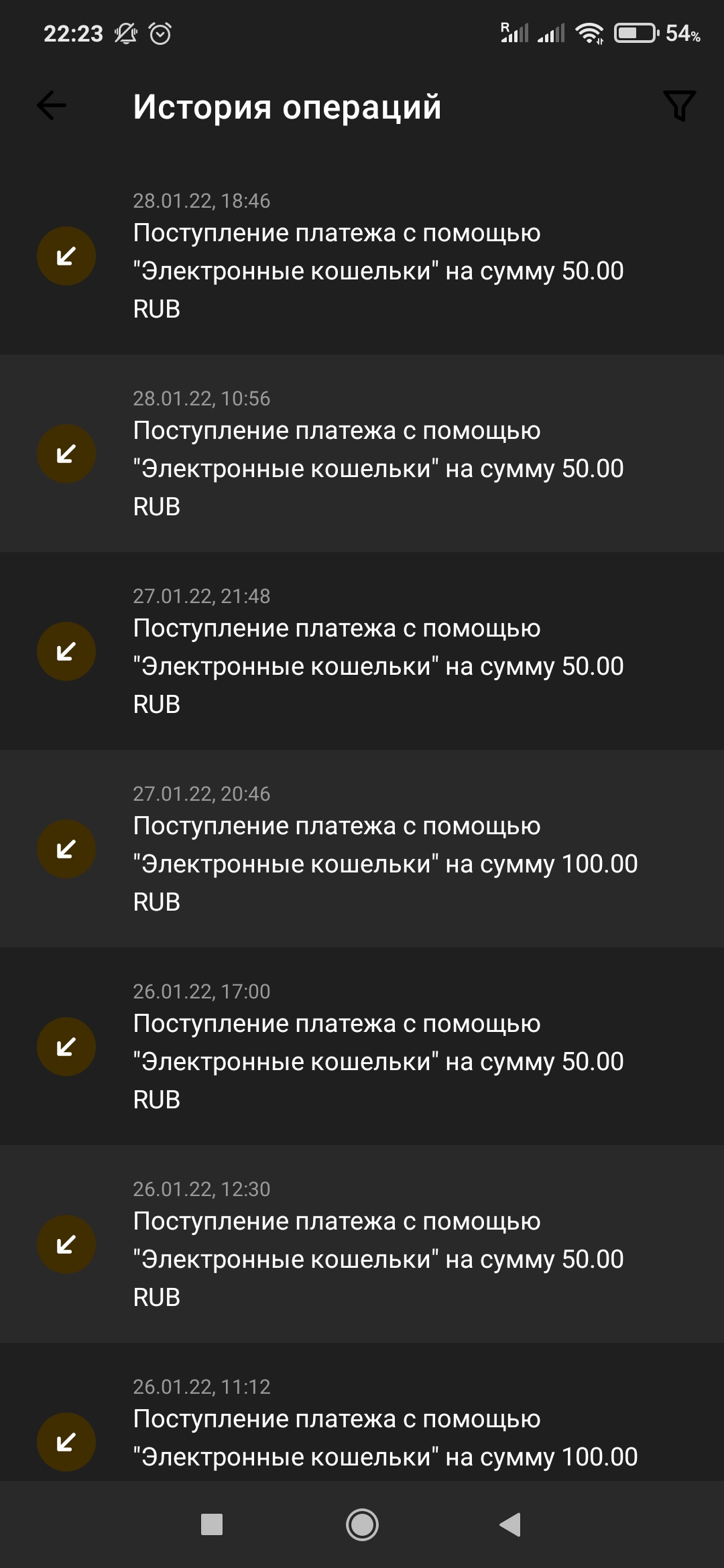View the 27.01.22, 21:48 transaction

(x=362, y=651)
